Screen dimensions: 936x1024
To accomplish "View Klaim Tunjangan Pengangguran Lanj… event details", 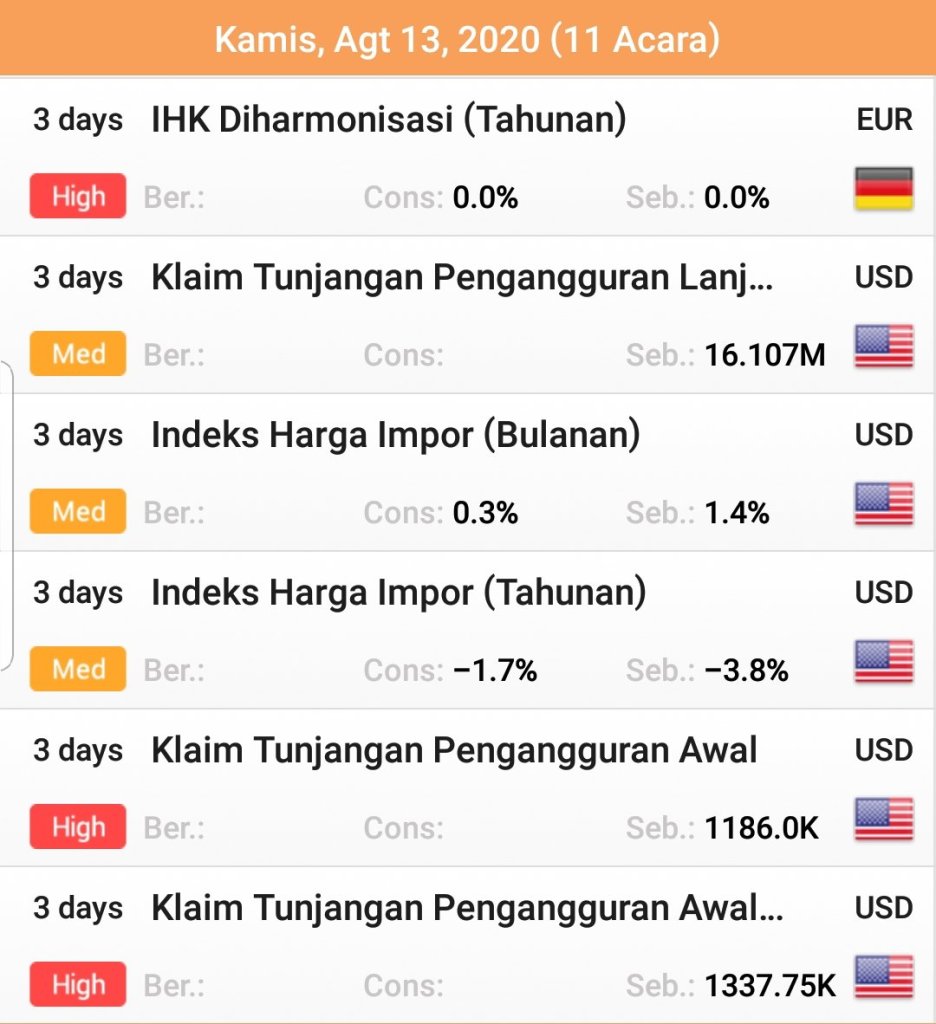I will coord(461,278).
